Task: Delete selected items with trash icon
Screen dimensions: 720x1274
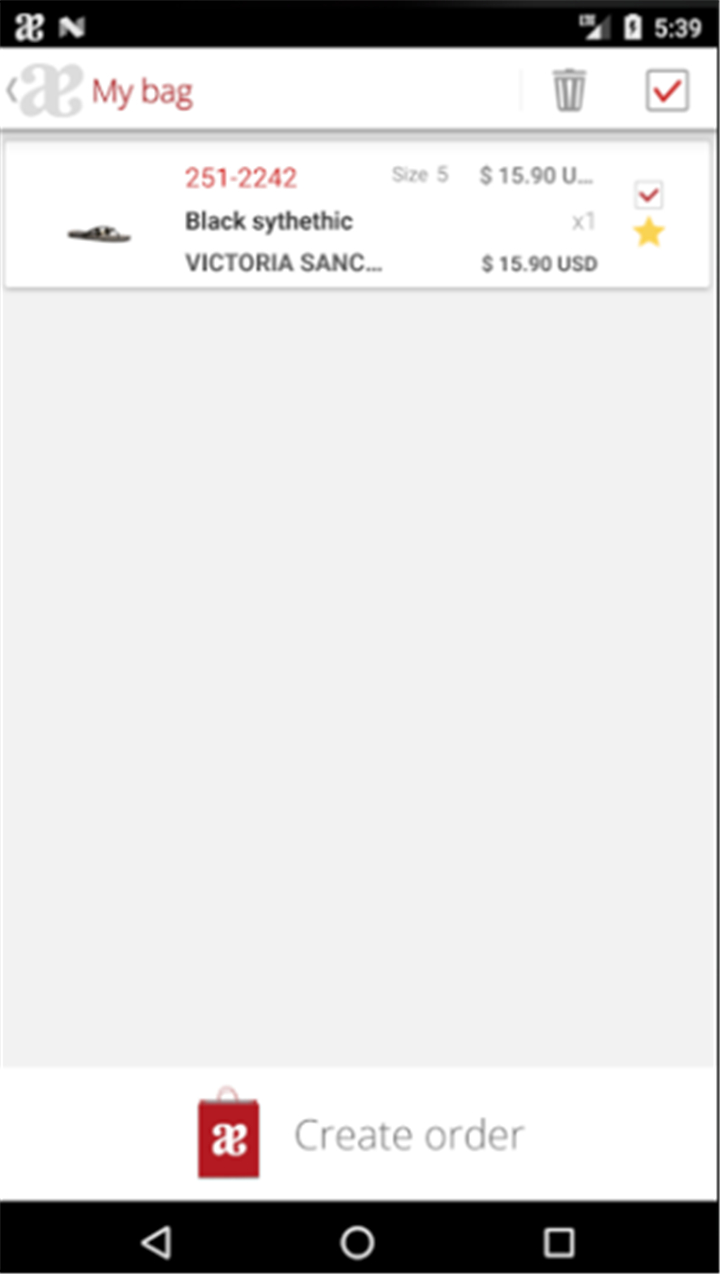Action: click(x=569, y=91)
